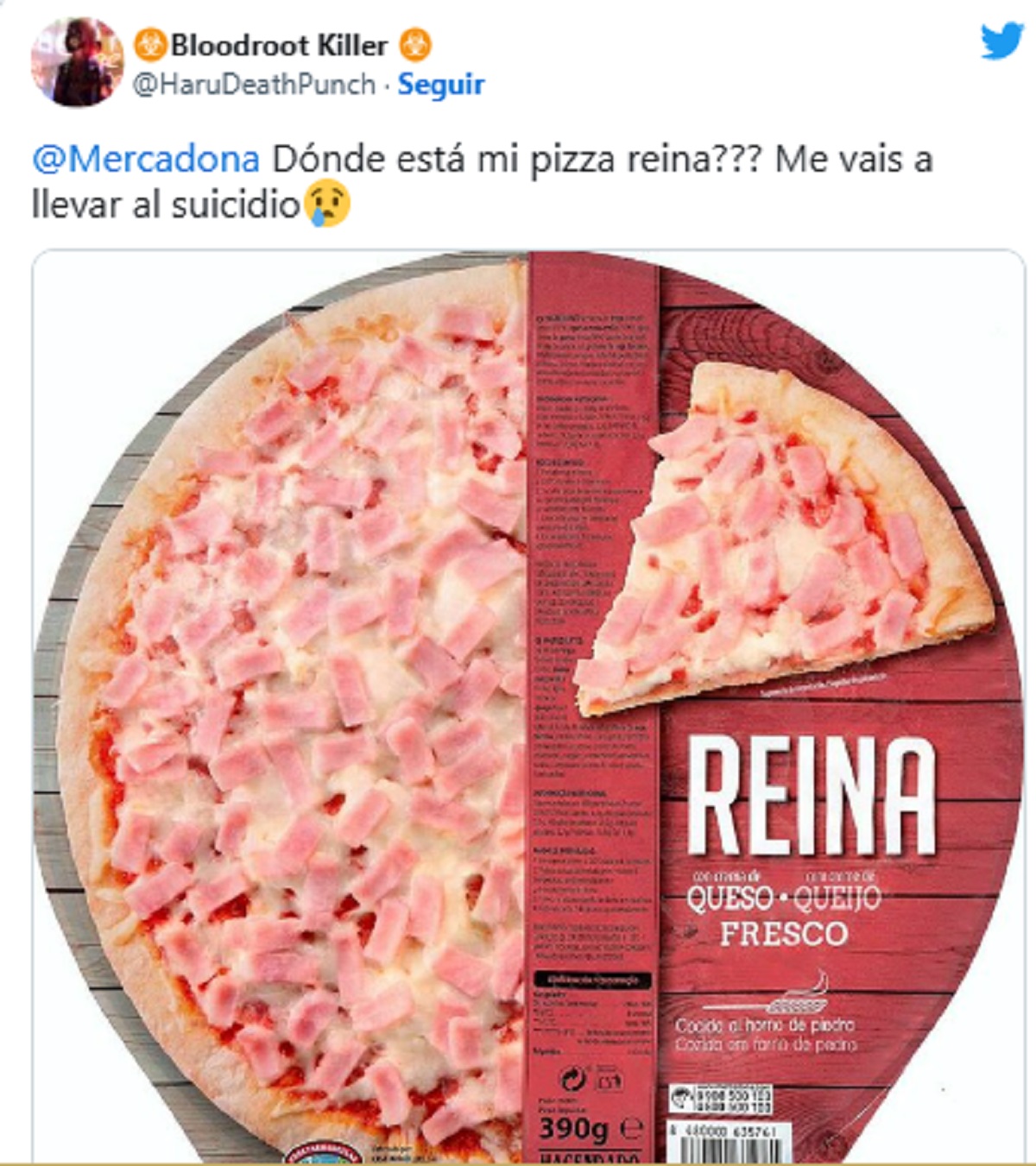
Task: Open the Reina pizza image in tweet
Action: click(528, 706)
